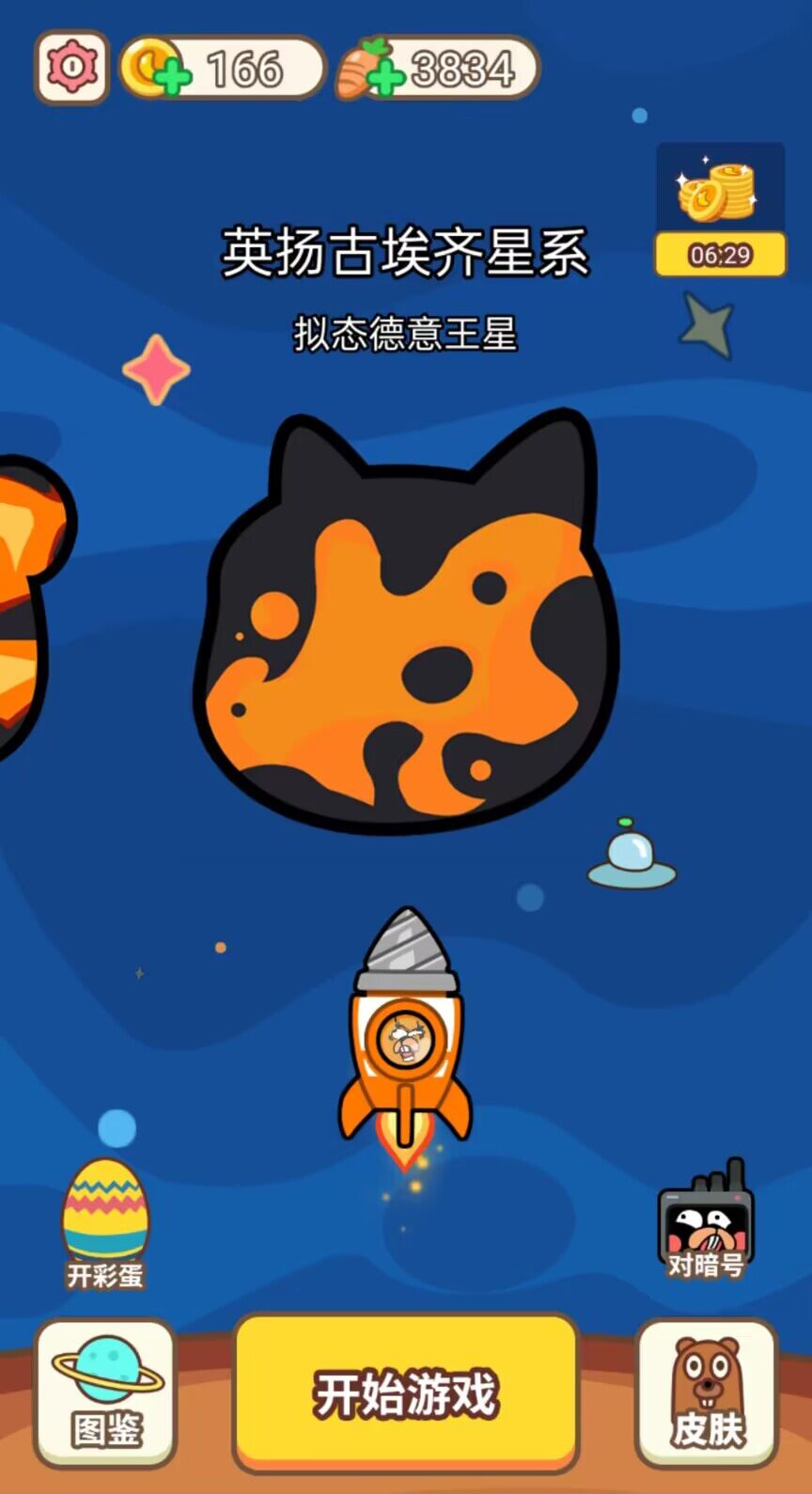Open the settings gear
The height and width of the screenshot is (1494, 812).
click(x=71, y=68)
